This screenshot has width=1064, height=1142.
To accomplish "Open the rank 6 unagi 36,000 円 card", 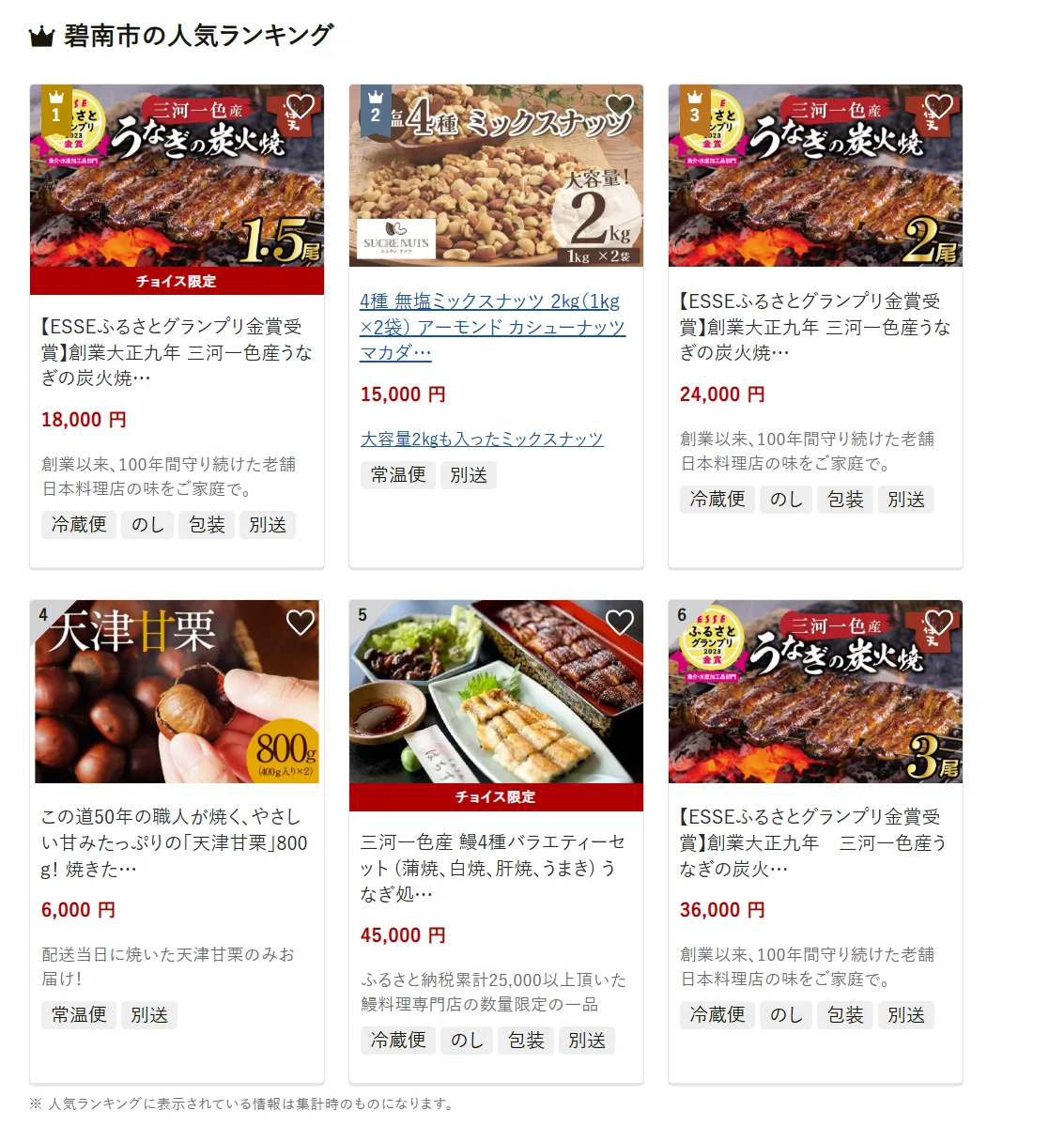I will point(814,842).
